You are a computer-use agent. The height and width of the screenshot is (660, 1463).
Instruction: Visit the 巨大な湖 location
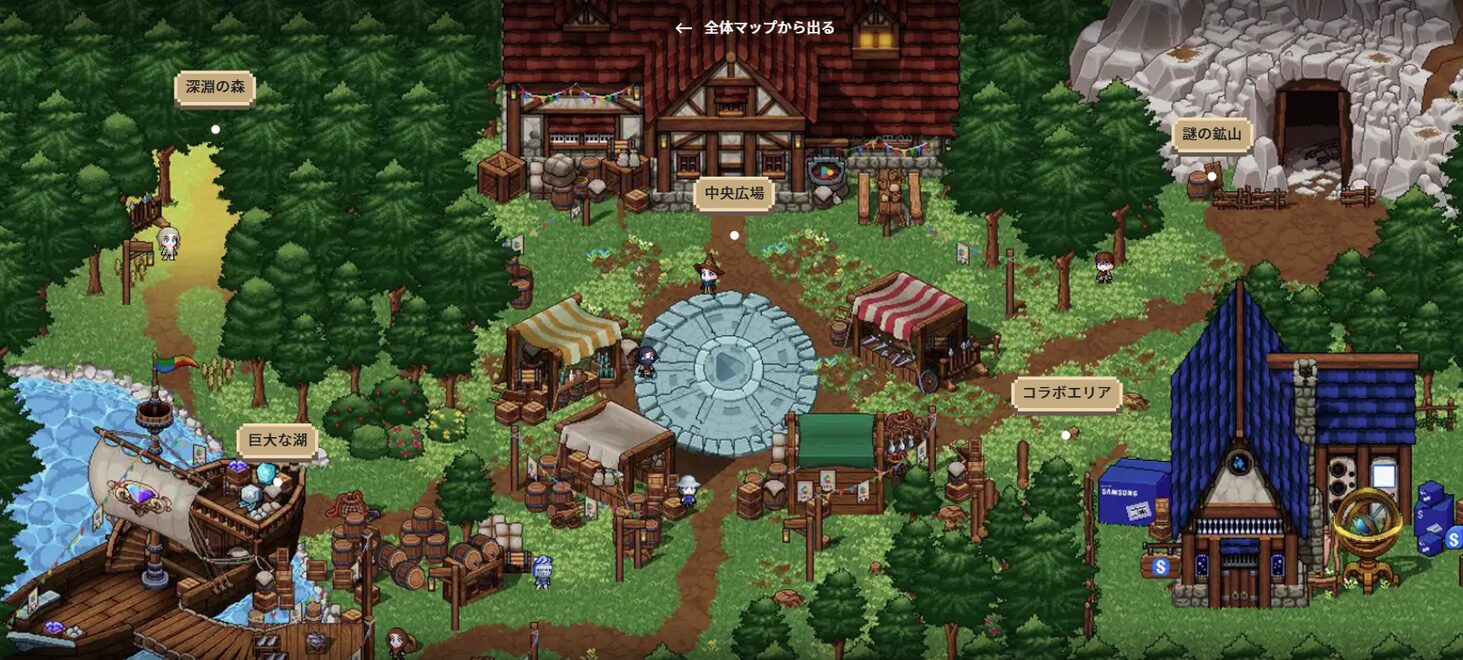pyautogui.click(x=277, y=441)
